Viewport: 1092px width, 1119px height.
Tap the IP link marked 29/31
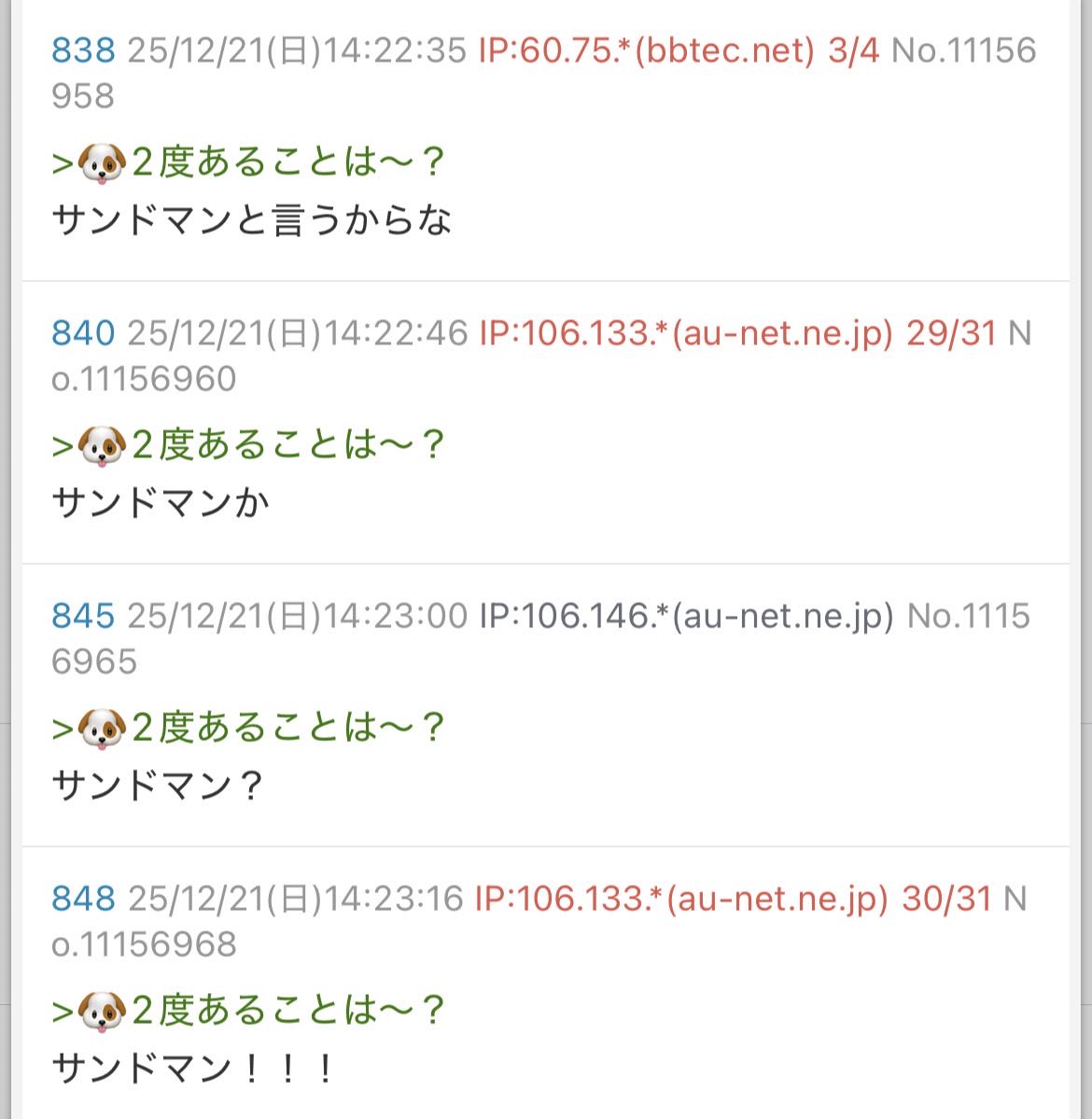click(x=737, y=333)
